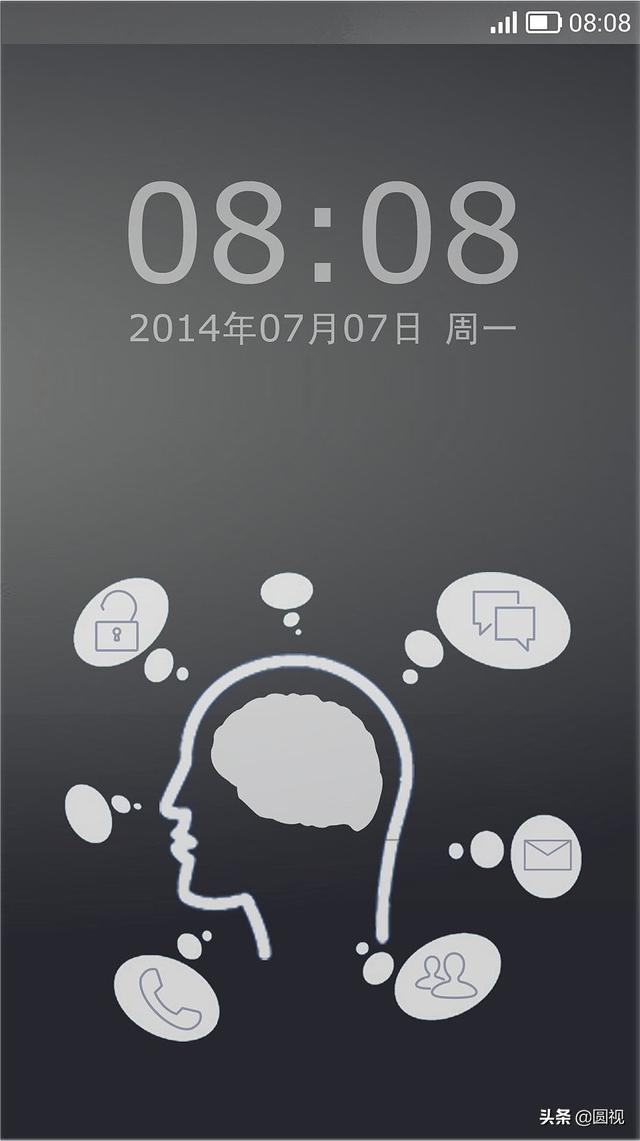Tap the unlock padlock bubble

click(x=121, y=622)
